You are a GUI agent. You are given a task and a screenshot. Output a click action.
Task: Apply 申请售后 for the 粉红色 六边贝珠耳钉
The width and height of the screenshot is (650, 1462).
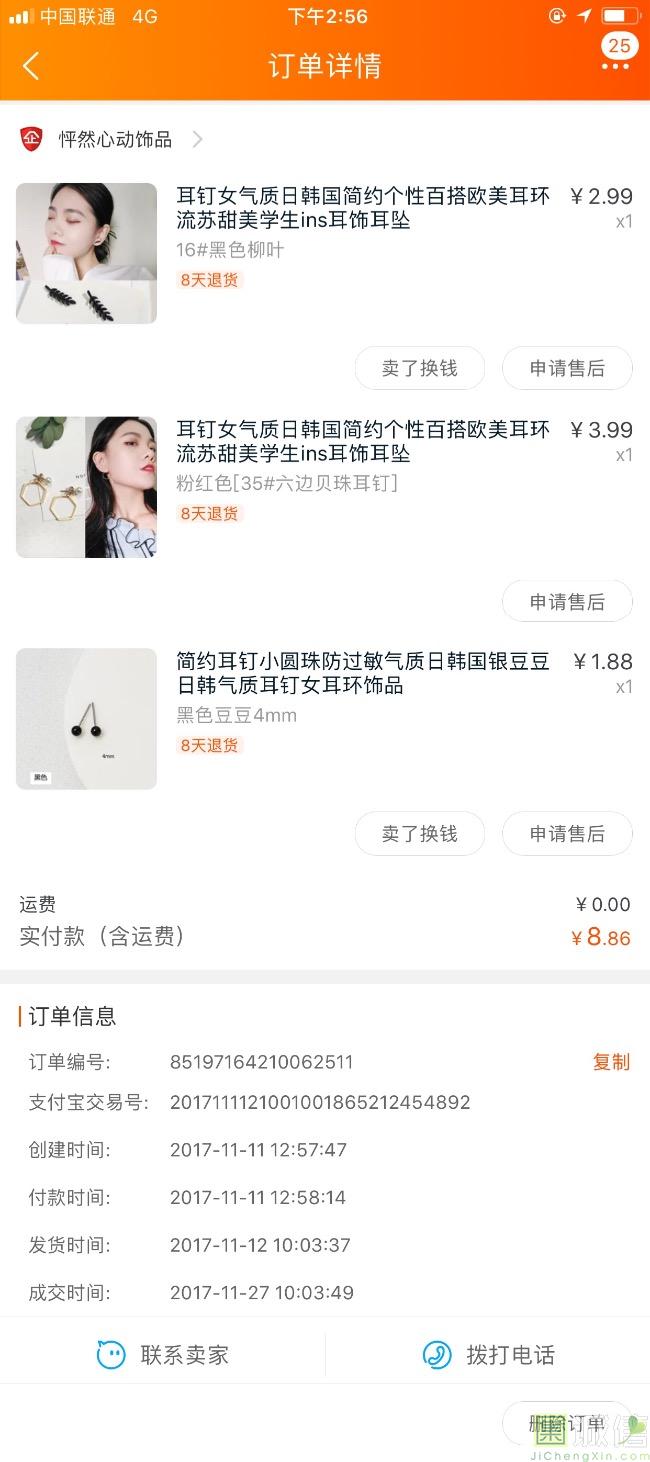[x=567, y=602]
